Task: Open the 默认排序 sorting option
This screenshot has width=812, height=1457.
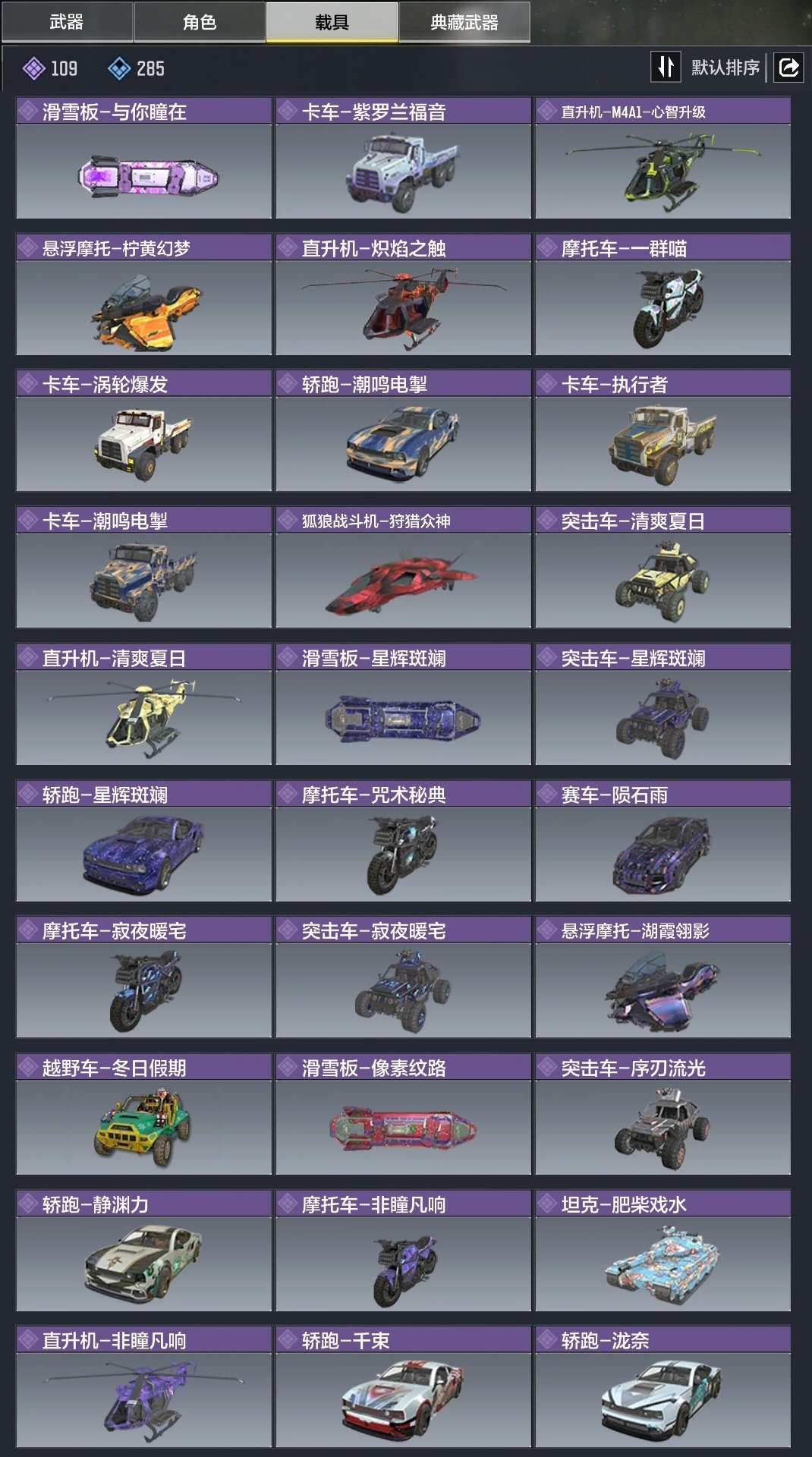Action: point(725,68)
